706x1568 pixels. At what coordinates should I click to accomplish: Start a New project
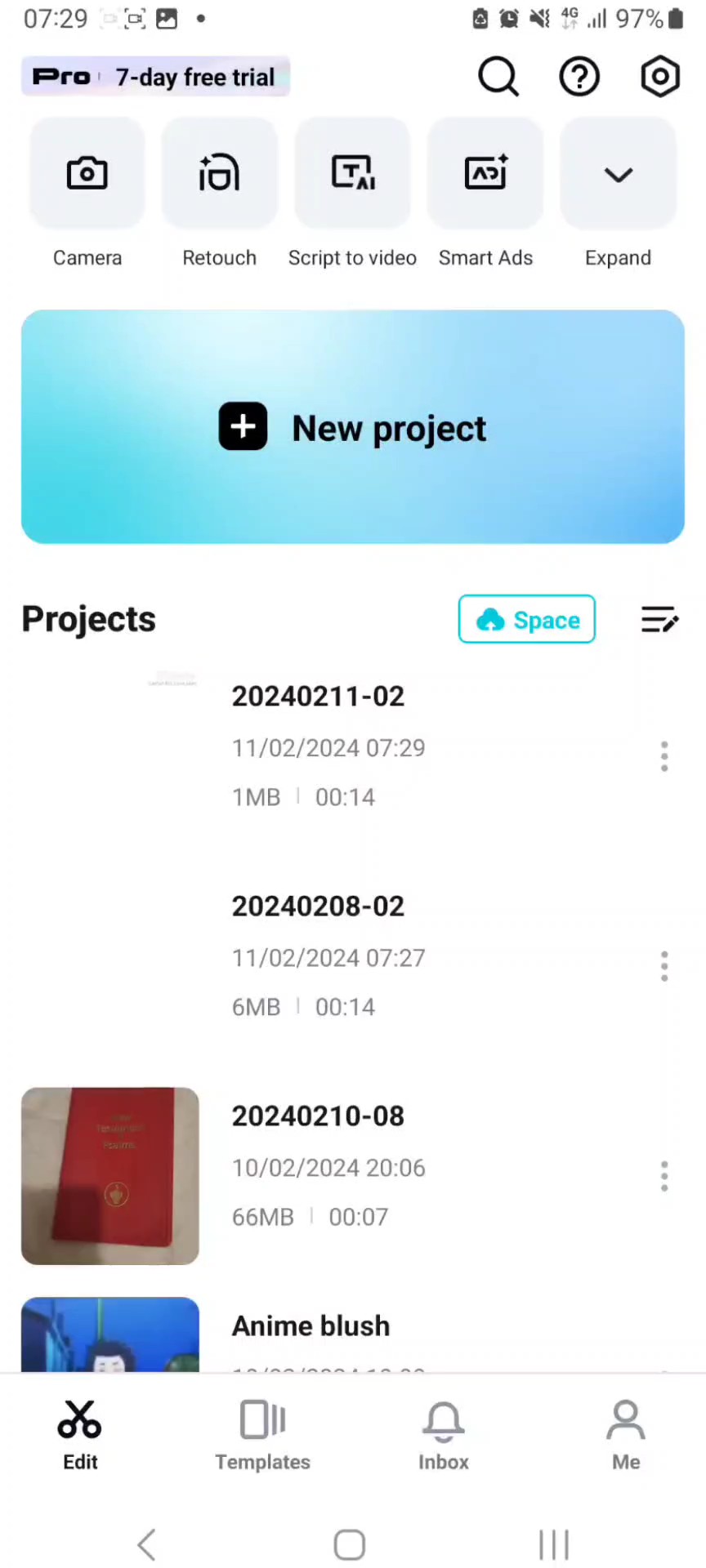click(353, 426)
